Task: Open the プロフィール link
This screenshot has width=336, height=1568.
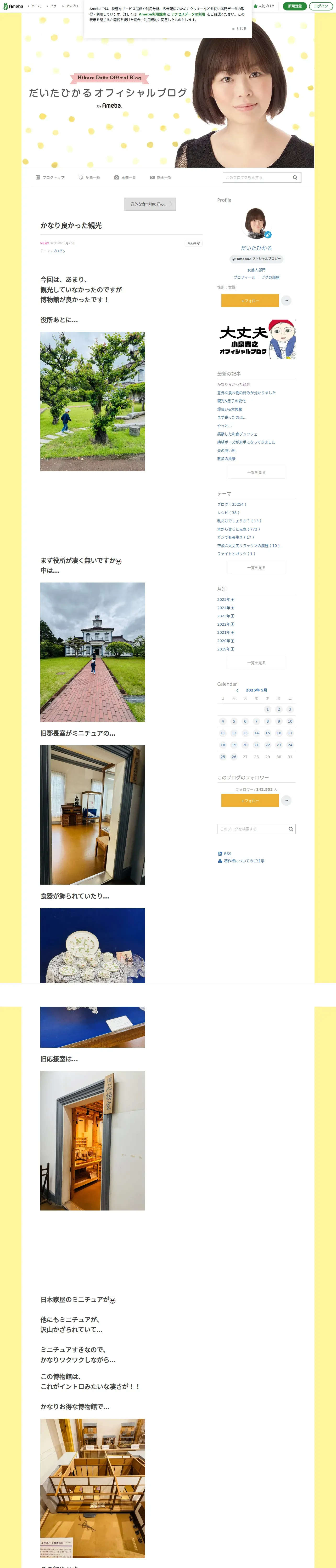Action: pos(244,277)
